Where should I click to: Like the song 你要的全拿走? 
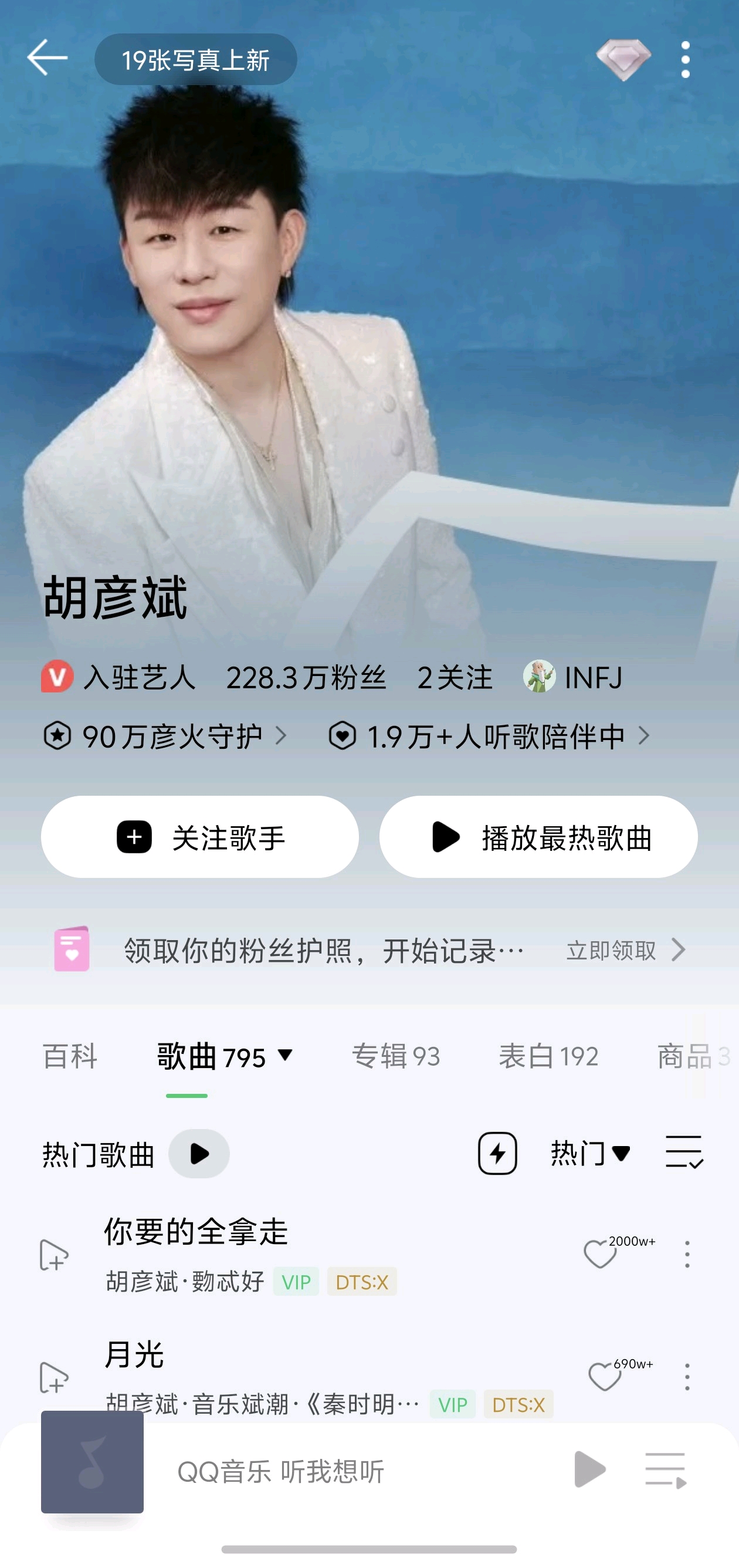pyautogui.click(x=601, y=1254)
